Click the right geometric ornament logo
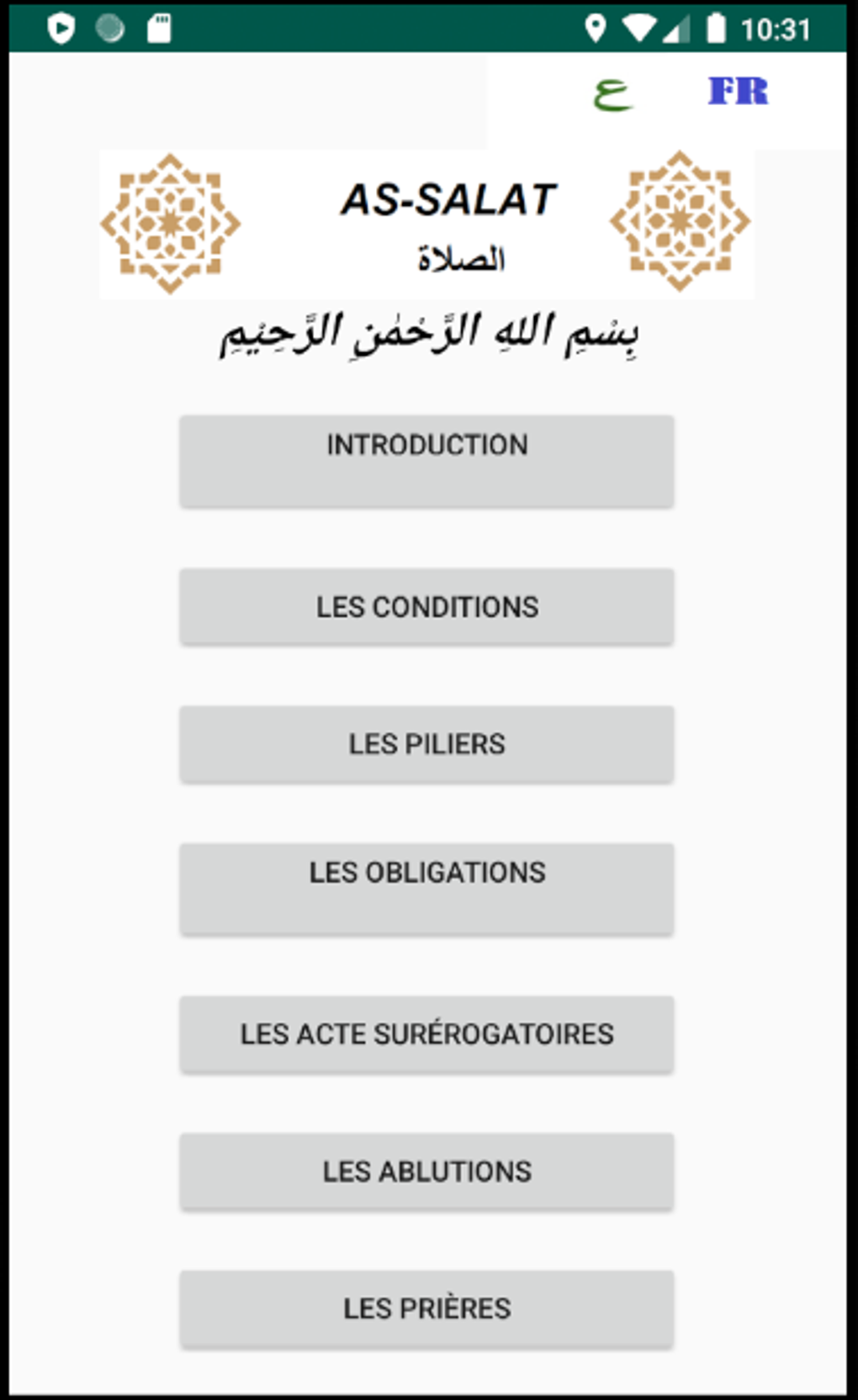This screenshot has width=858, height=1400. point(680,220)
